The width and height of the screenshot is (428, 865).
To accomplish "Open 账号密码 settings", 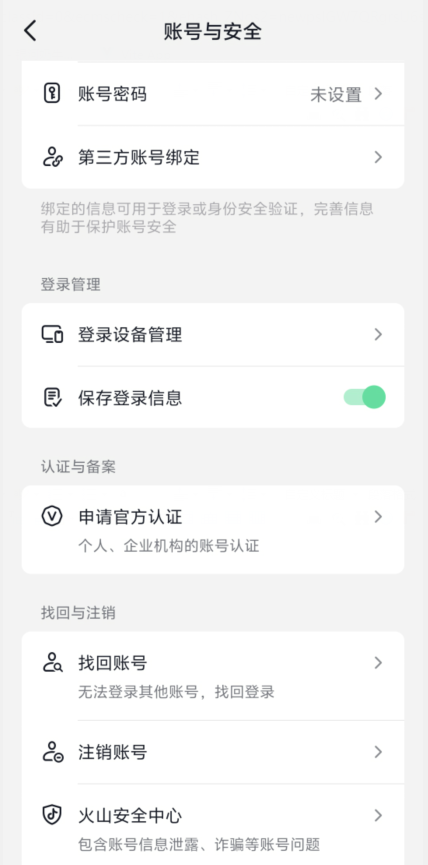I will [213, 94].
